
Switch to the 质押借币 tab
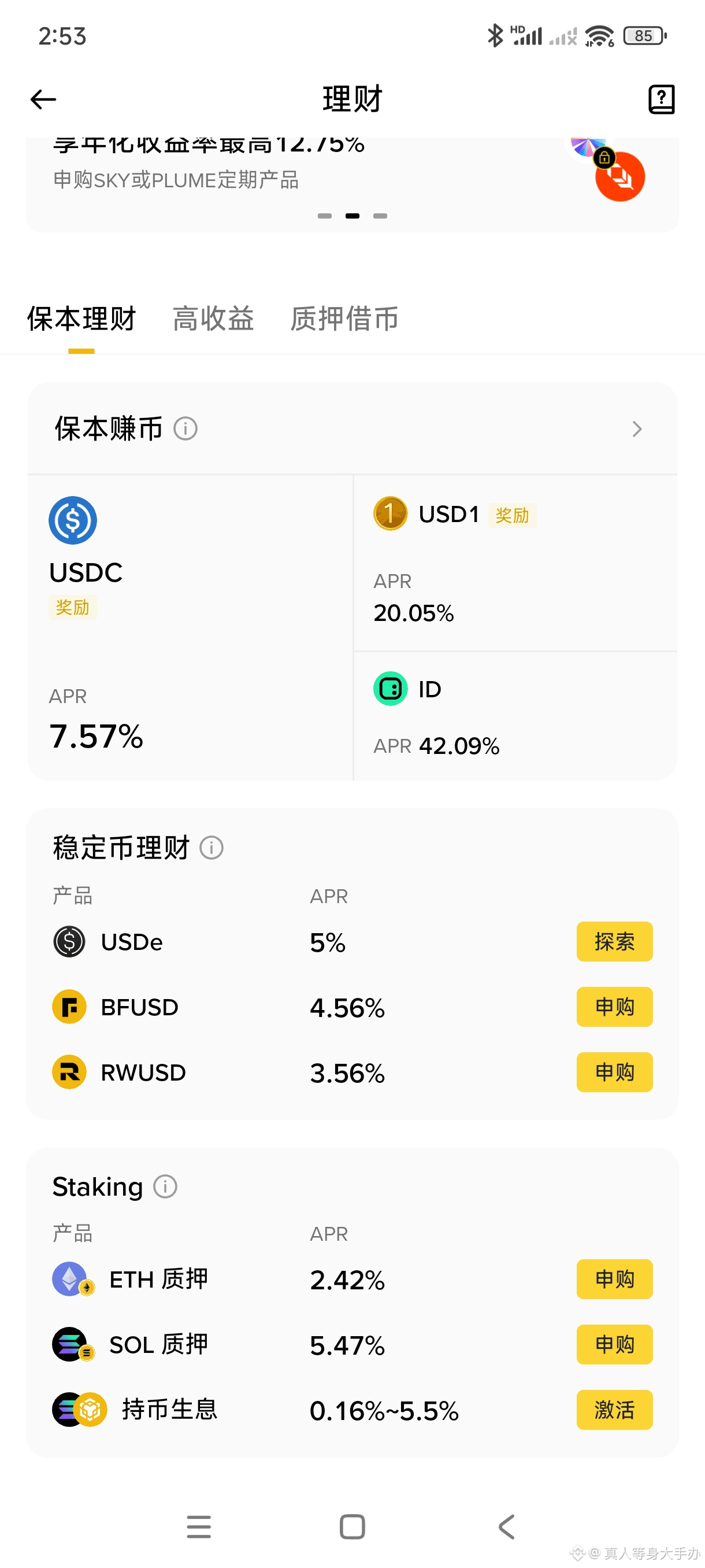tap(344, 319)
